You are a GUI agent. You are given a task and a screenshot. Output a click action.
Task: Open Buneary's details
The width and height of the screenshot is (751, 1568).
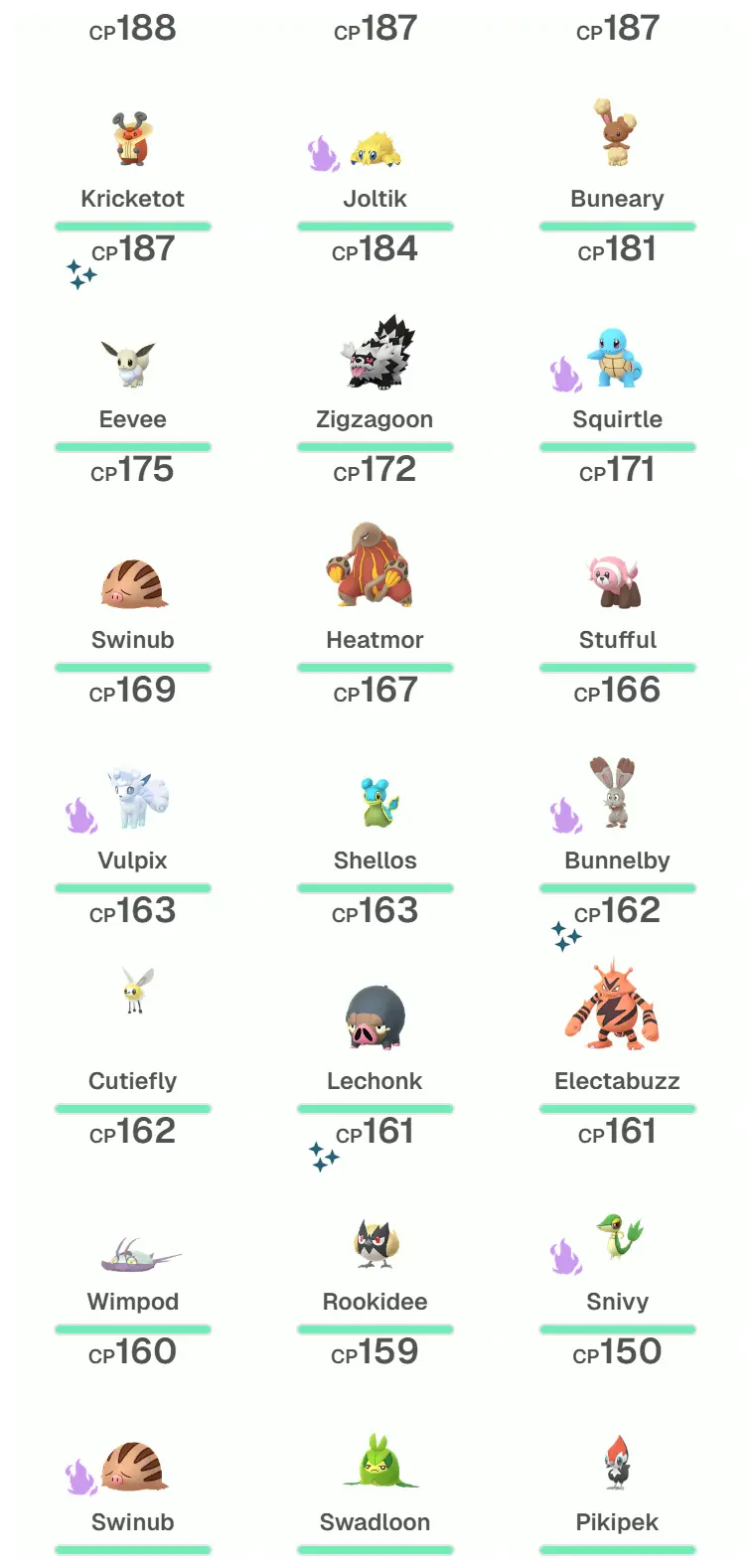tap(616, 134)
